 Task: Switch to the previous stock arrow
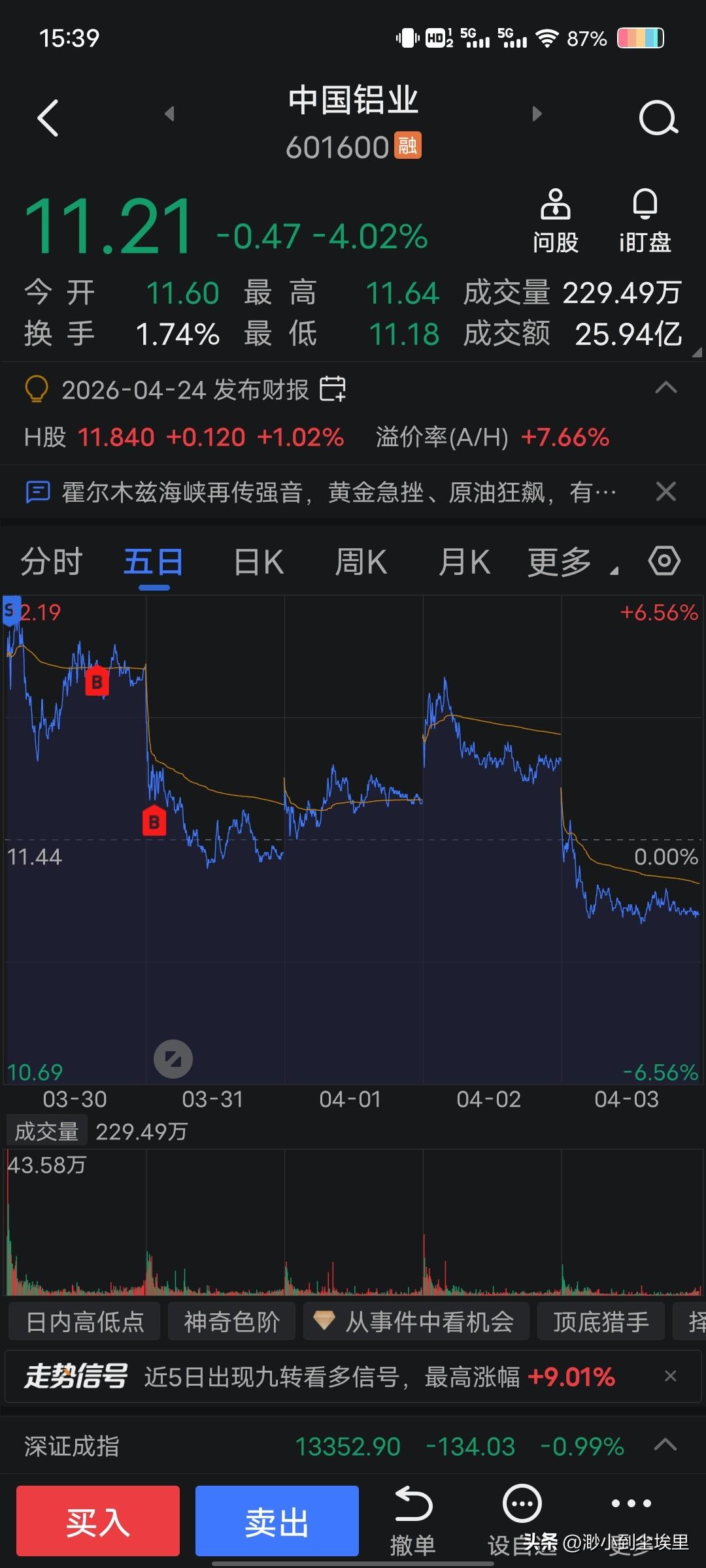170,114
